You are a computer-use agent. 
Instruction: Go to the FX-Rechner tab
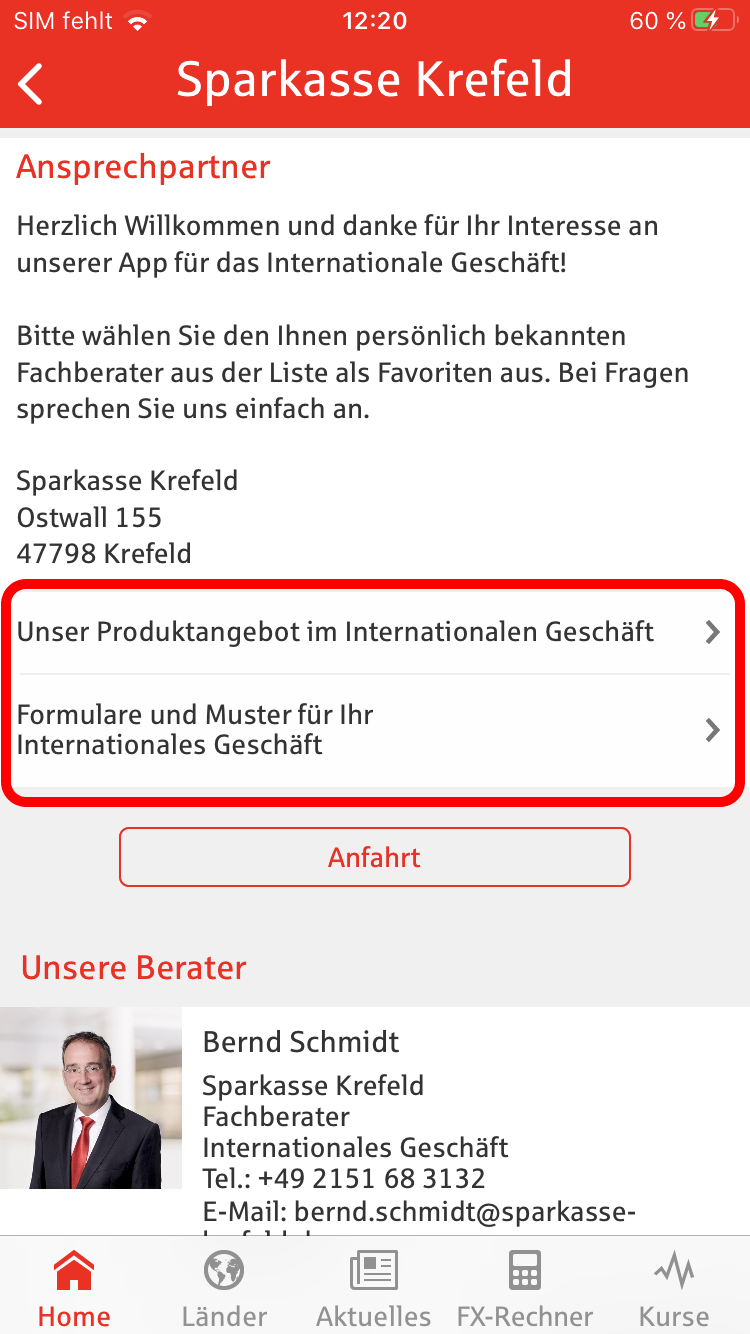click(524, 1288)
